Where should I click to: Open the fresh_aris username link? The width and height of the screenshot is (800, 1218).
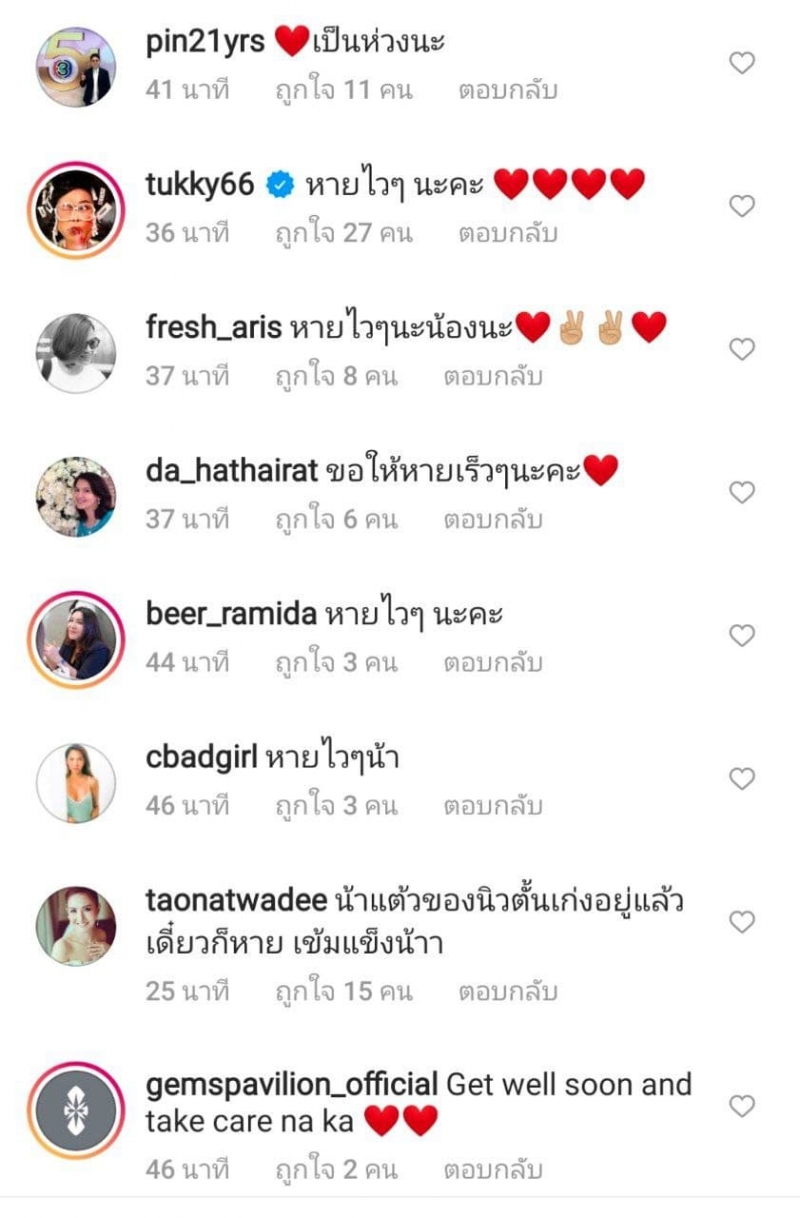coord(213,327)
